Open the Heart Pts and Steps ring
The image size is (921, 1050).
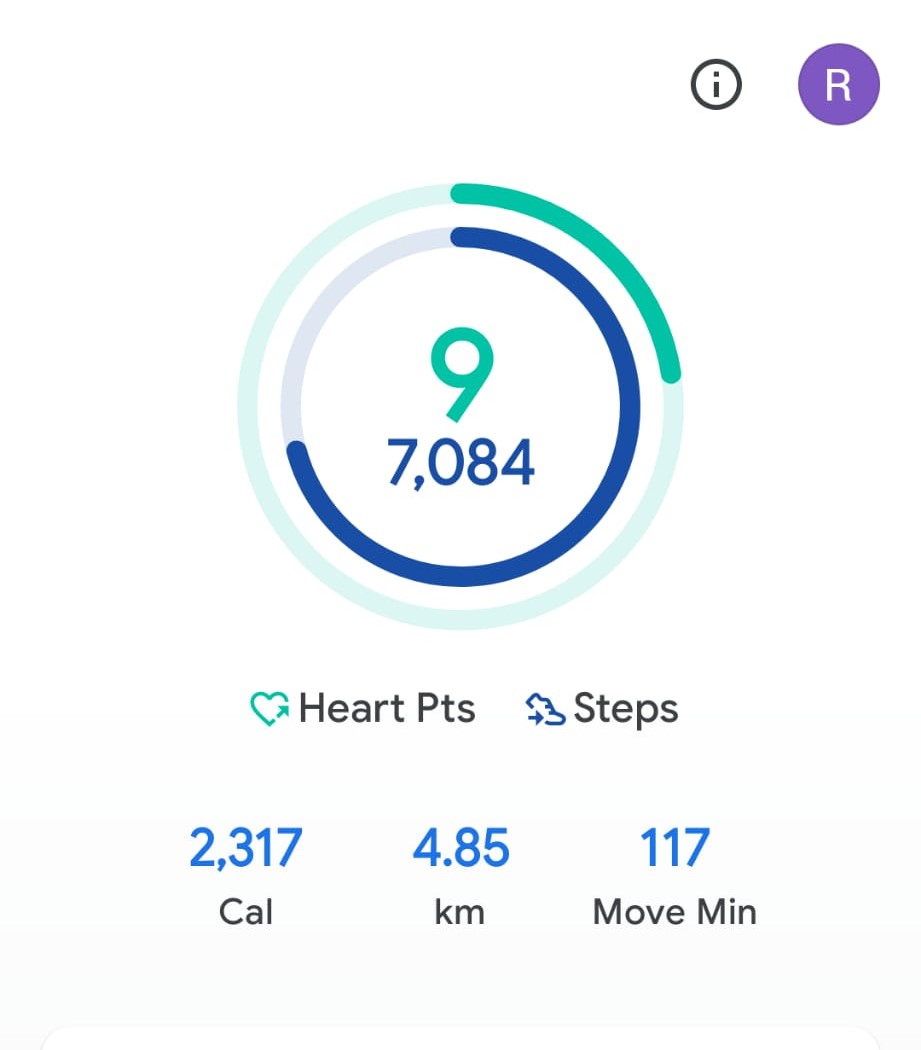tap(461, 406)
